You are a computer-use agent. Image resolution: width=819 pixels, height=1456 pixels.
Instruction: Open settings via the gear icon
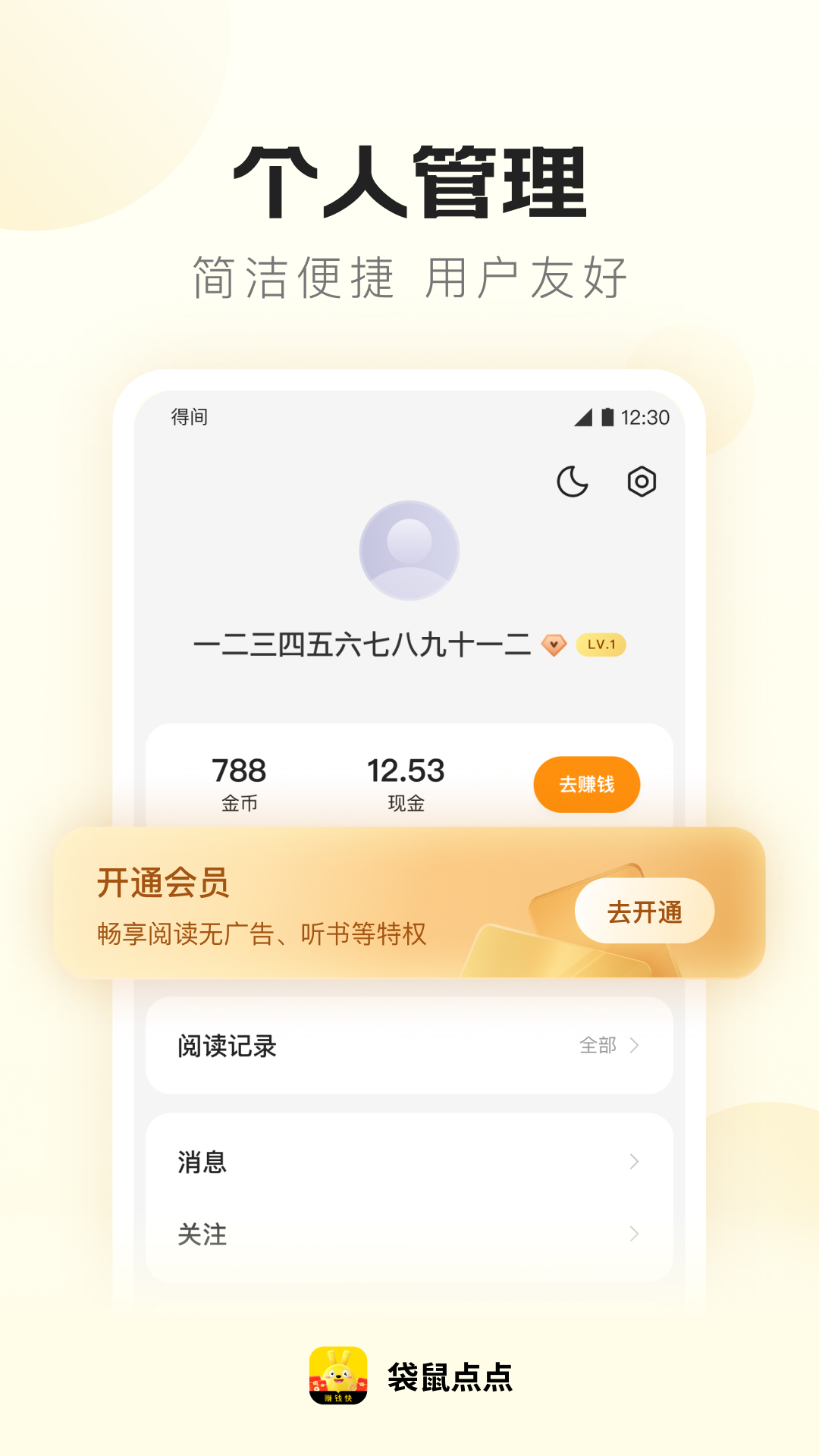(643, 481)
